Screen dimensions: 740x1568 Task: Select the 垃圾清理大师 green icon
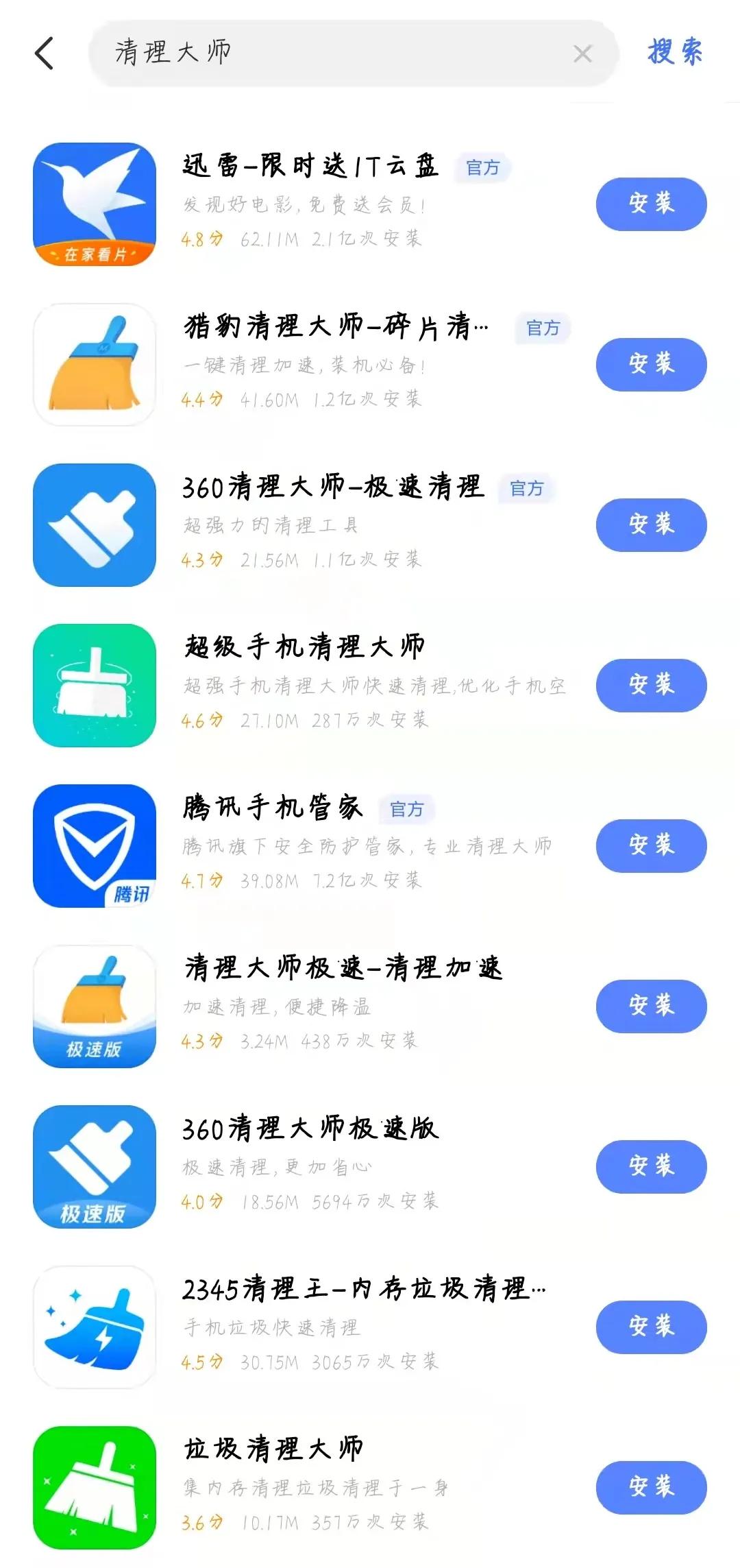click(x=94, y=1488)
